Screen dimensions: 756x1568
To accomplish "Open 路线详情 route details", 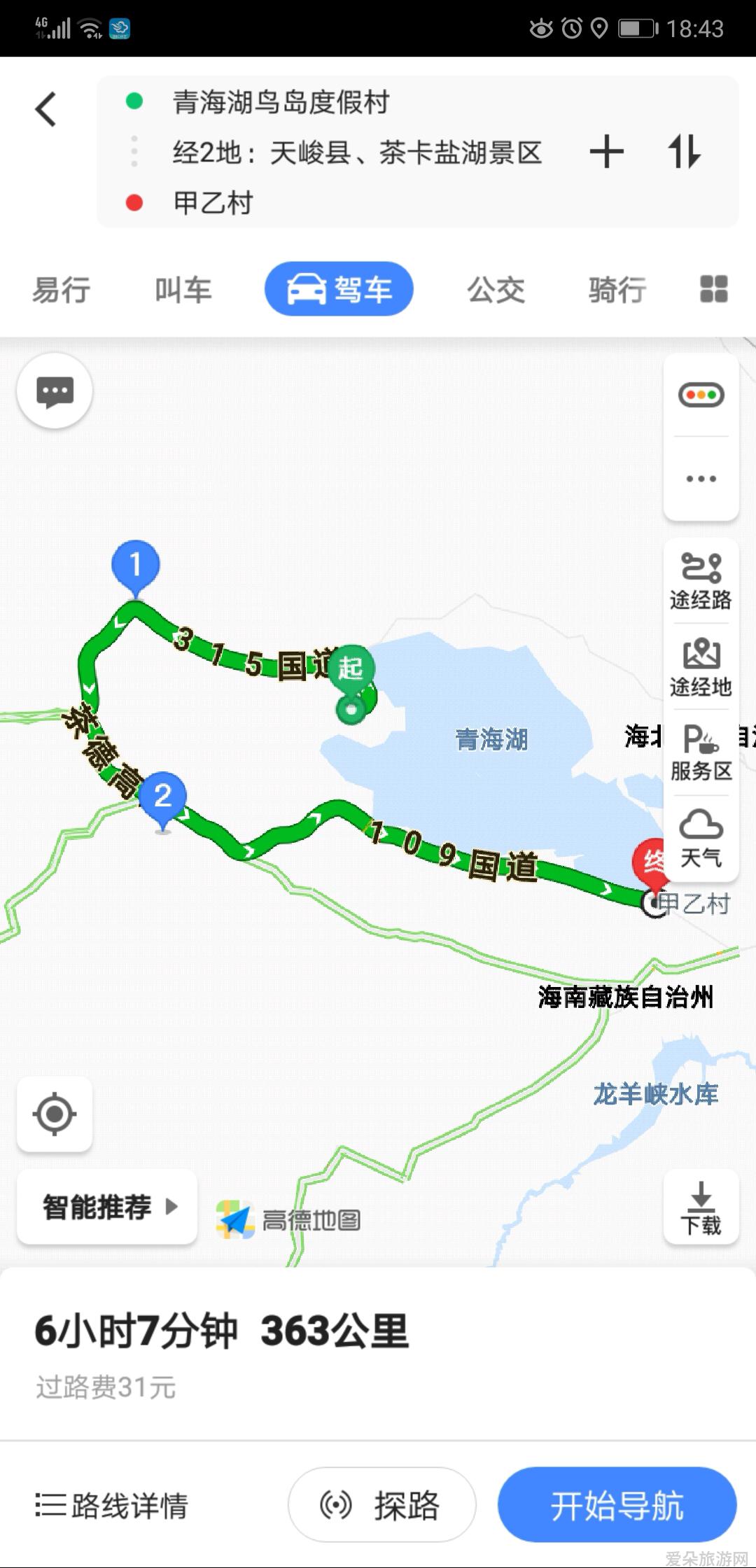I will pos(112,1505).
